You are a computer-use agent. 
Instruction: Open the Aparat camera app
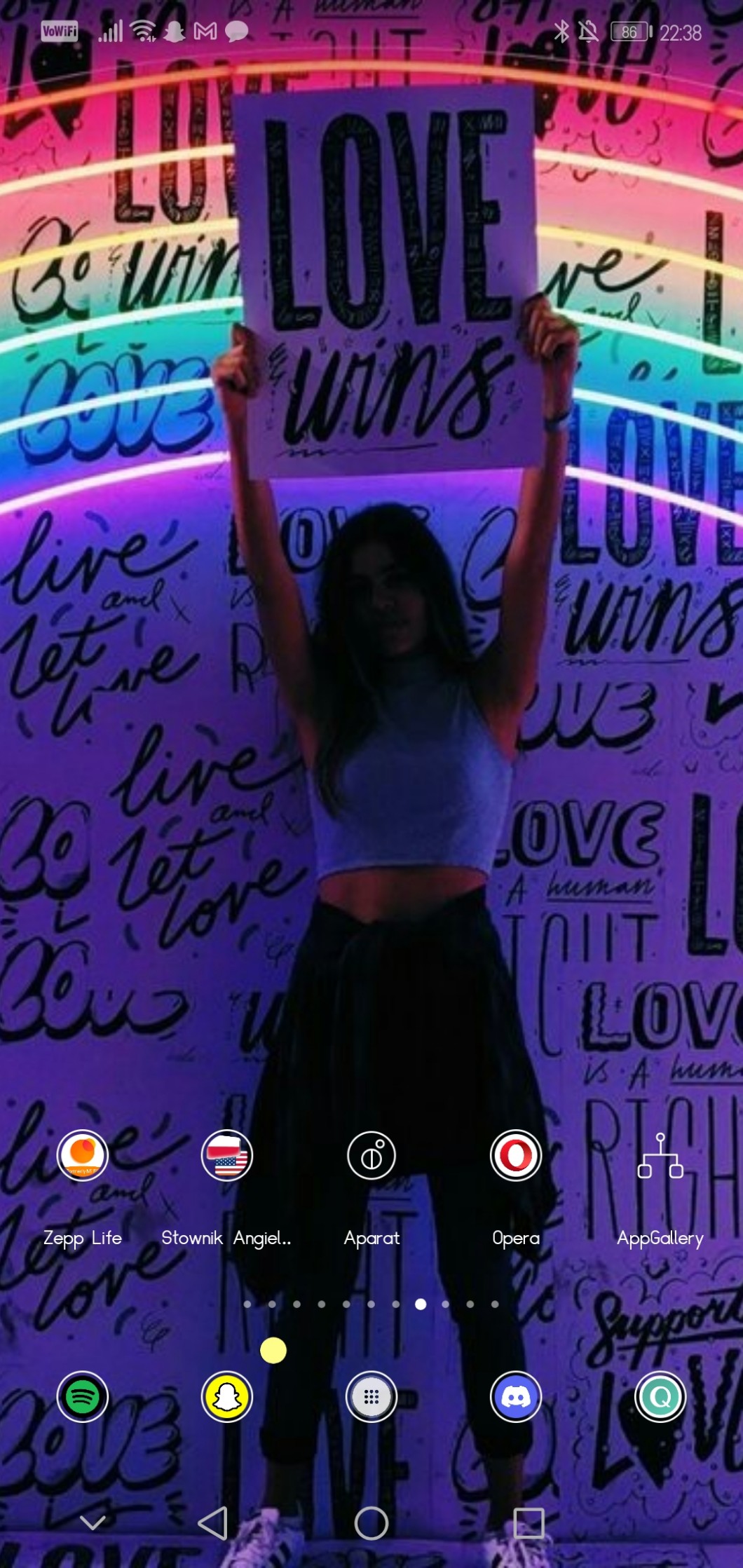[371, 1155]
